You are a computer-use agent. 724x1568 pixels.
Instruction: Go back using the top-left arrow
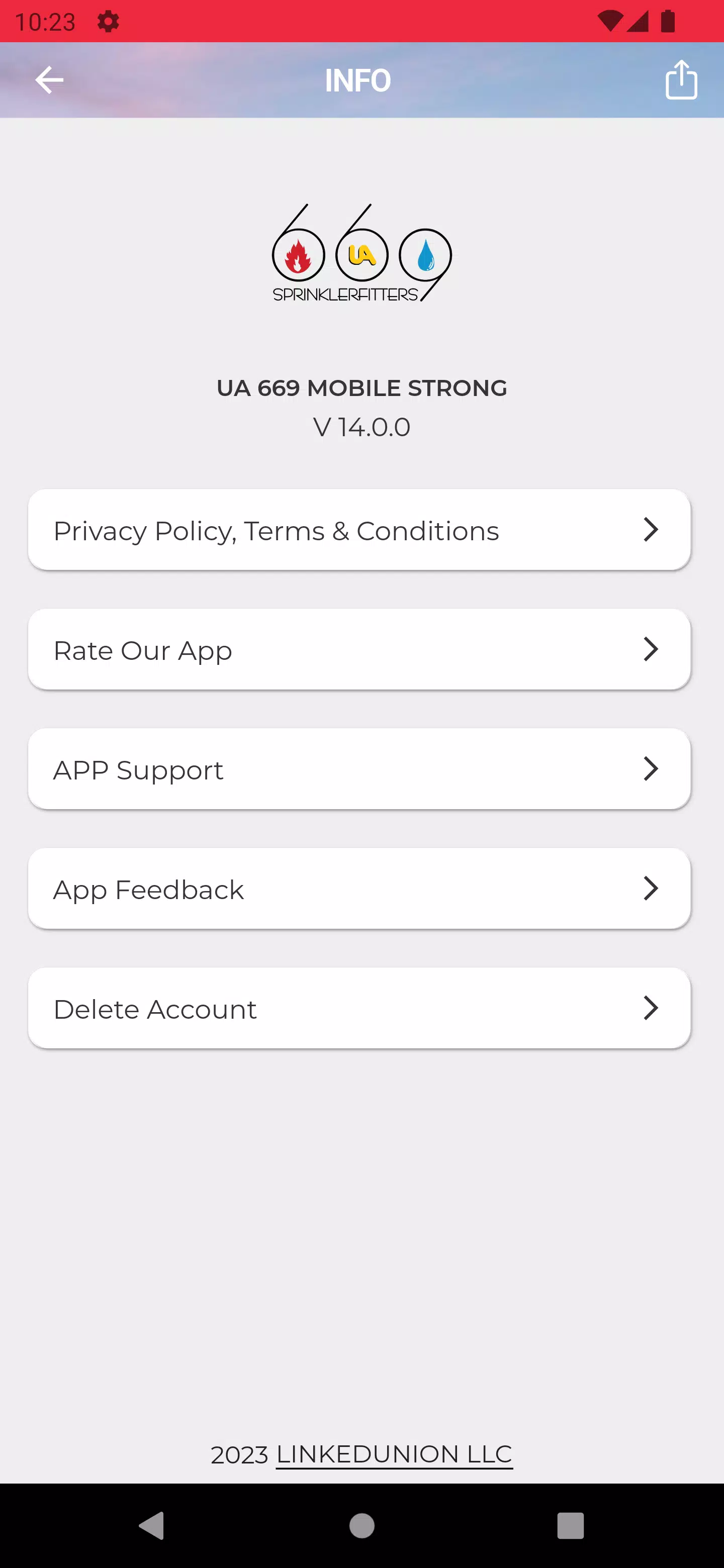point(49,80)
